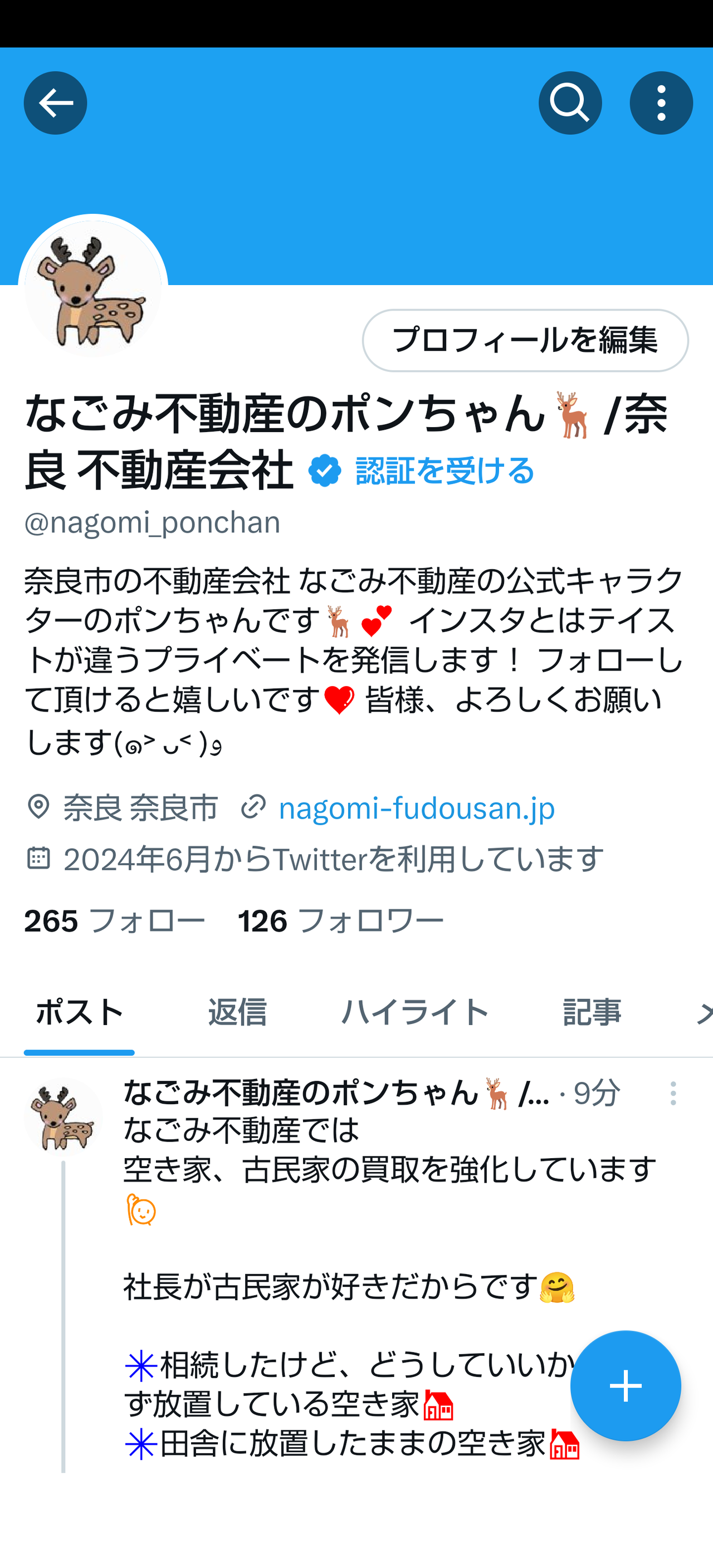Viewport: 713px width, 1568px height.
Task: Open the profile overflow menu
Action: click(x=661, y=103)
